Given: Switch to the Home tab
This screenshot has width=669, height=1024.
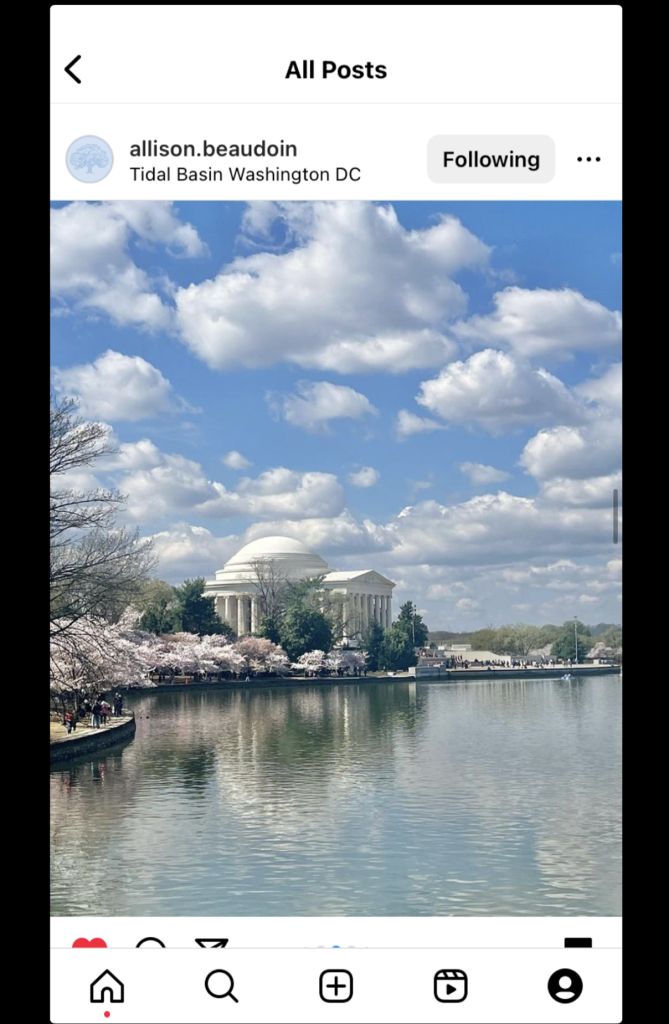Looking at the screenshot, I should [x=107, y=986].
